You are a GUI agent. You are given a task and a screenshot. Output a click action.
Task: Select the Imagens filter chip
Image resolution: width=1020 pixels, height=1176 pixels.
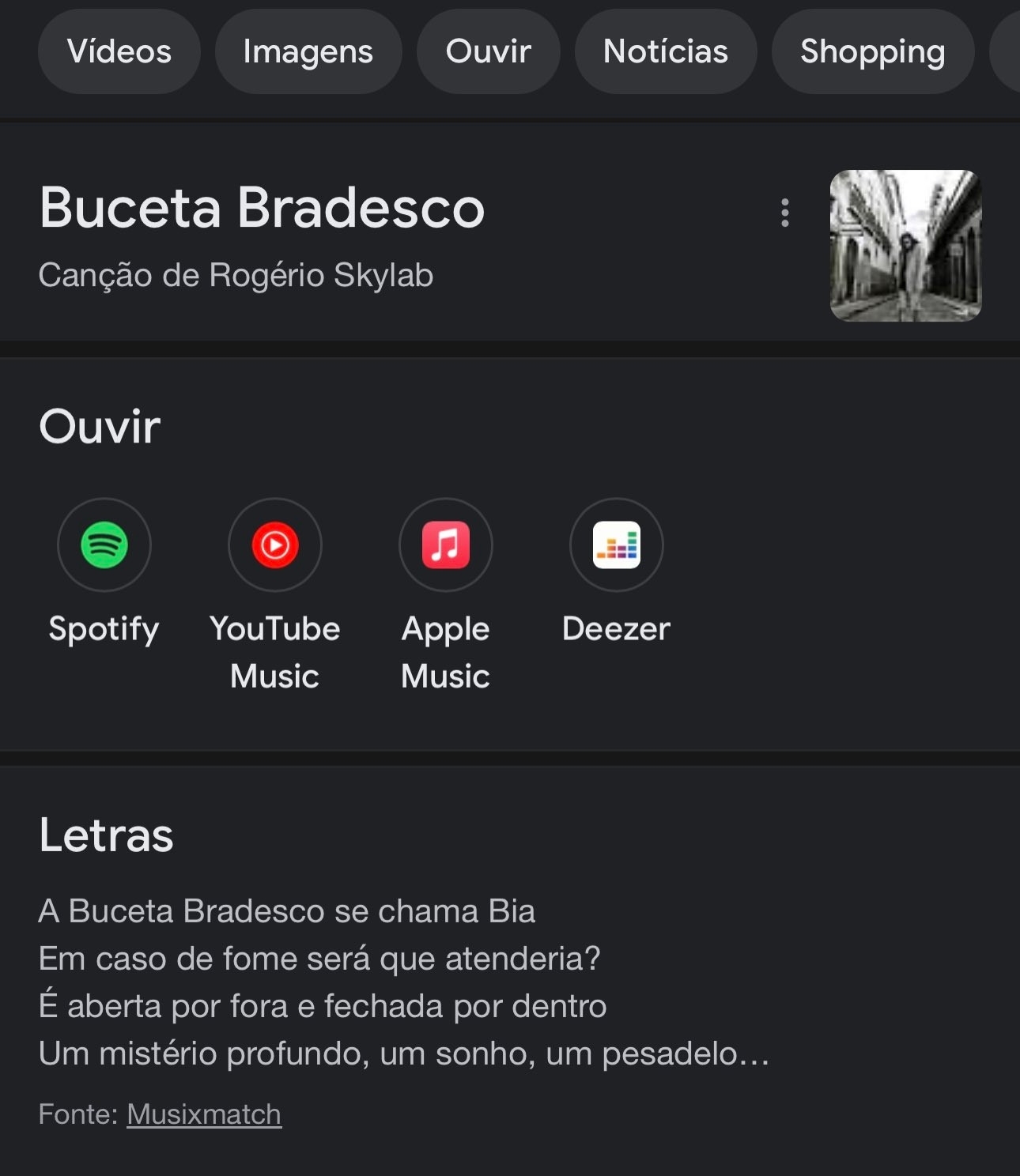coord(308,52)
